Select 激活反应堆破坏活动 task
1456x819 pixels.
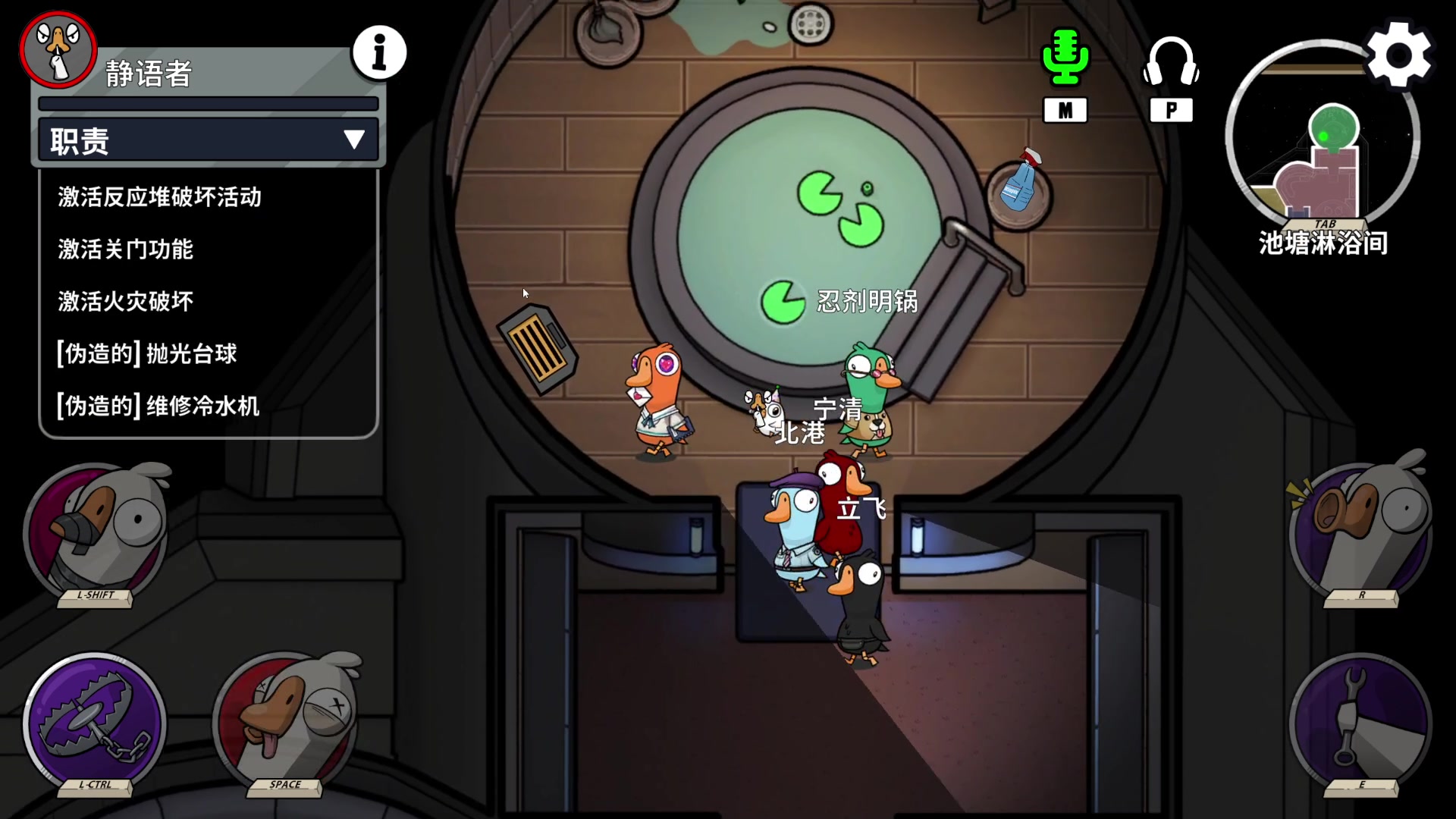160,197
